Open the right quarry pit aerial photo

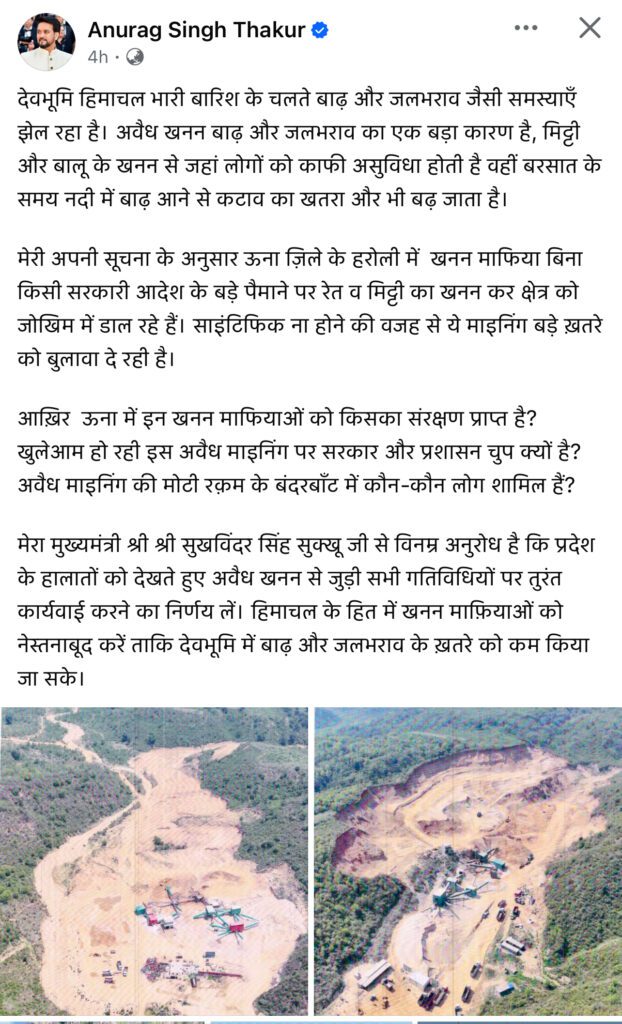tap(468, 860)
